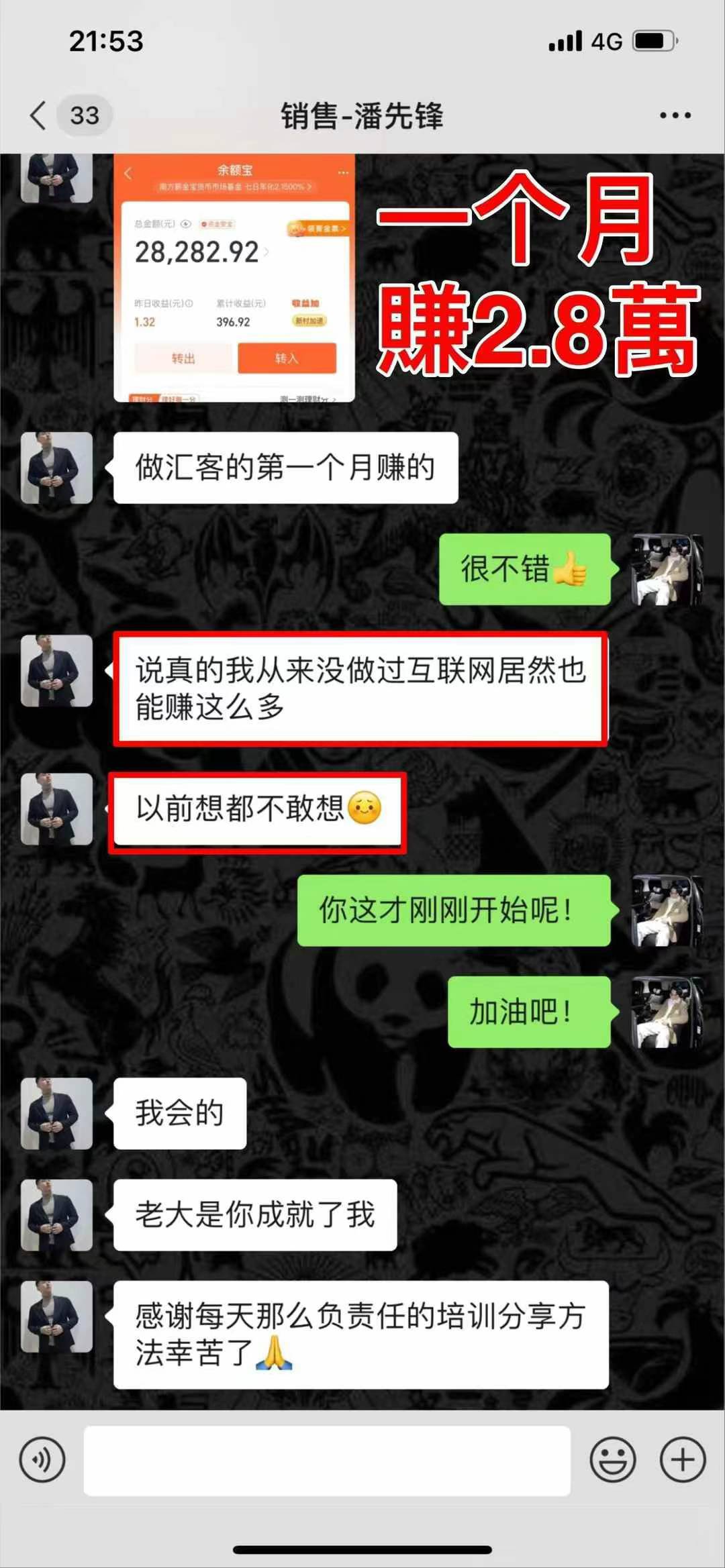Open the emoji sticker panel
This screenshot has width=725, height=1568.
(612, 1459)
